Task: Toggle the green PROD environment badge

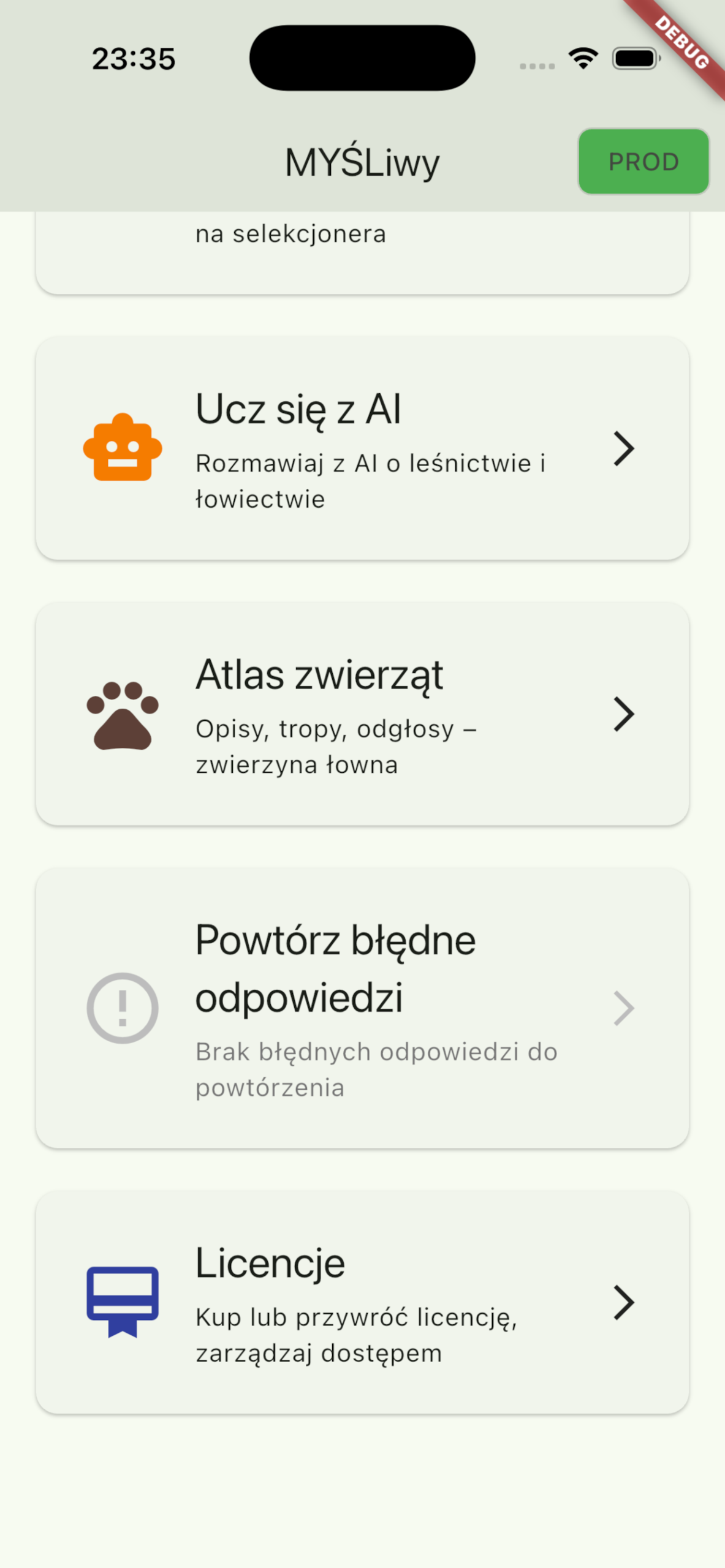Action: click(x=643, y=162)
